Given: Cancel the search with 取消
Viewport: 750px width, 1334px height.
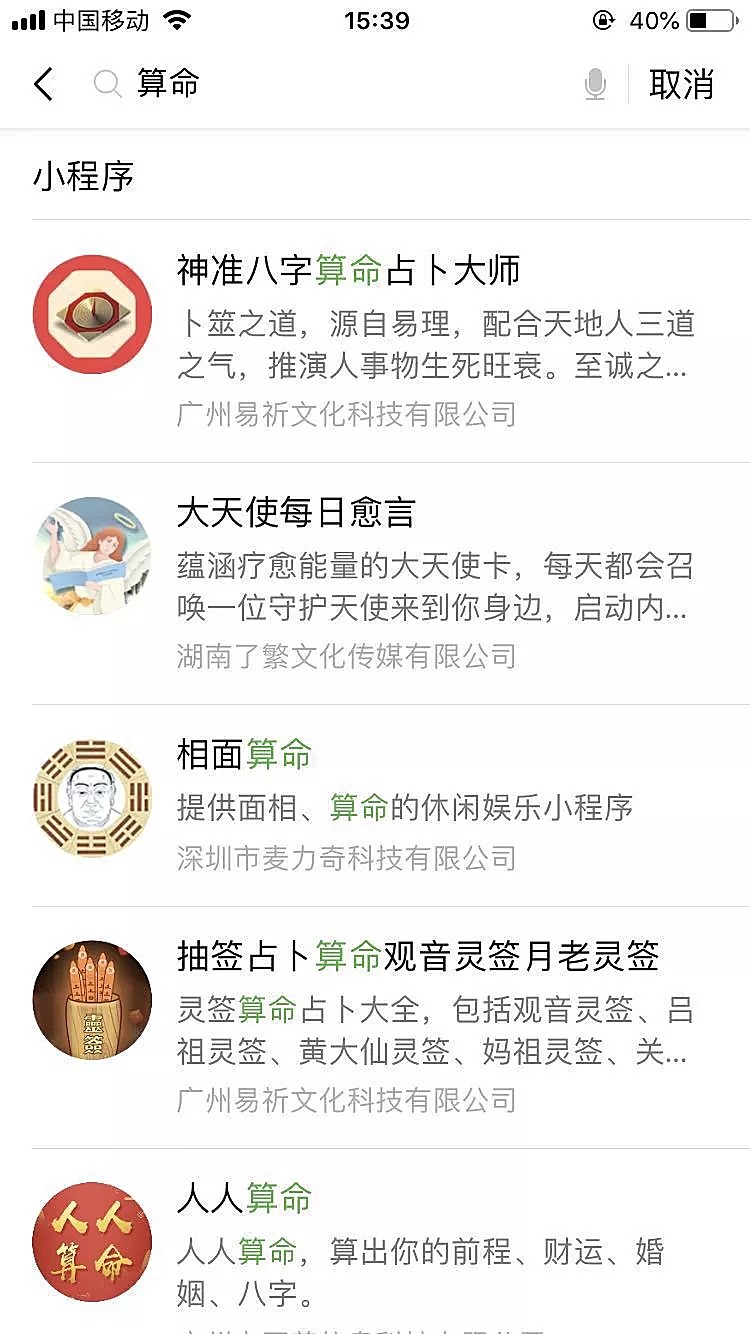Looking at the screenshot, I should click(x=681, y=84).
